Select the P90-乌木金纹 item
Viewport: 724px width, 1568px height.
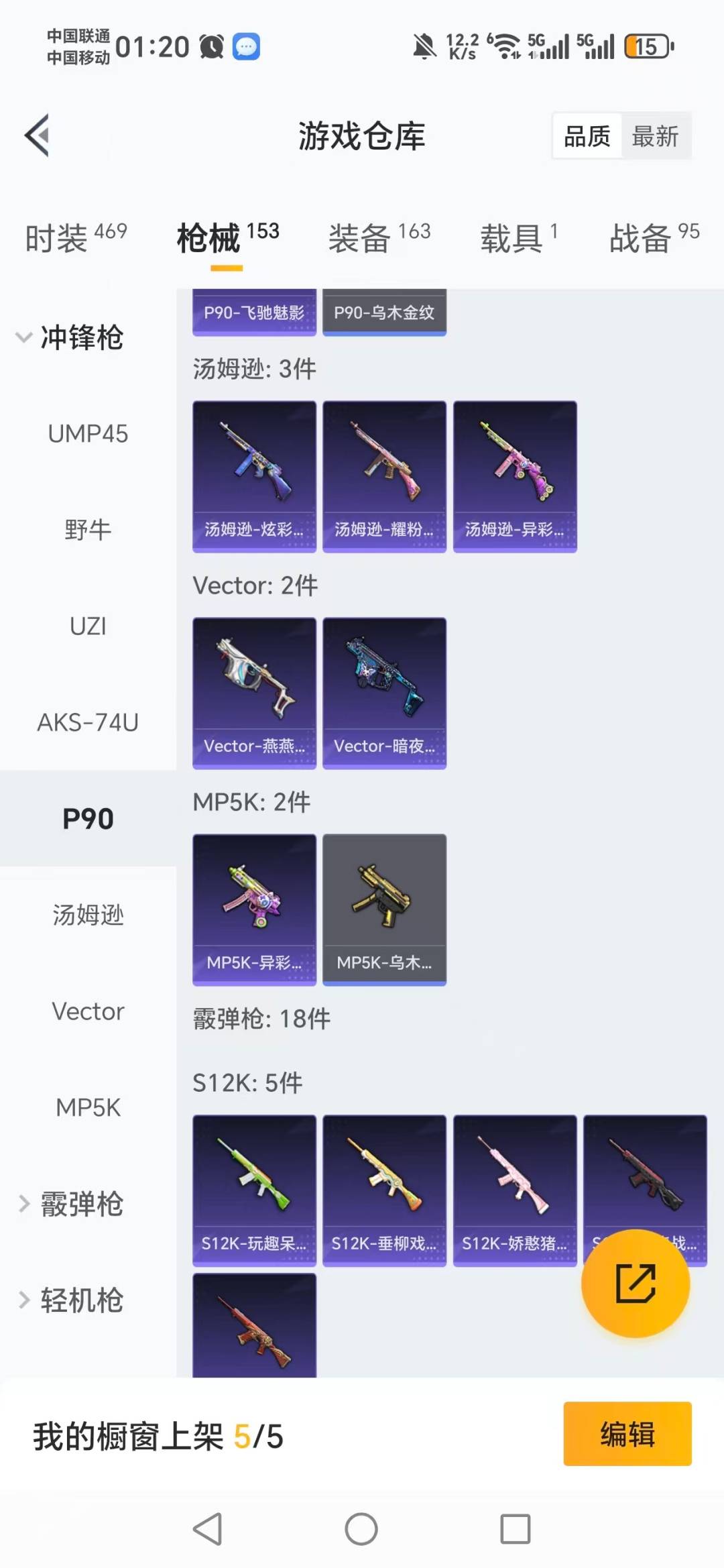(x=384, y=312)
